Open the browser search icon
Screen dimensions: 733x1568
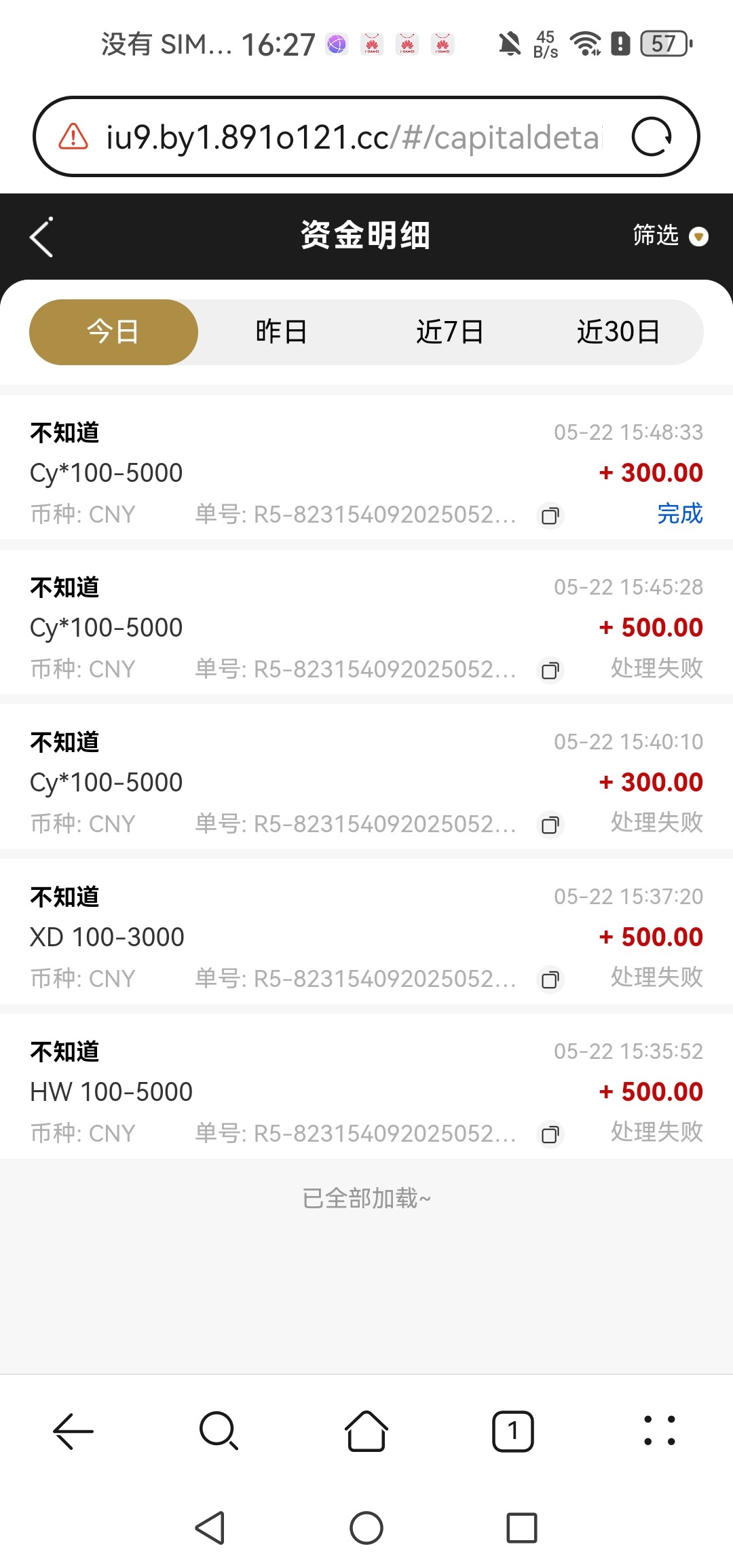tap(219, 1431)
